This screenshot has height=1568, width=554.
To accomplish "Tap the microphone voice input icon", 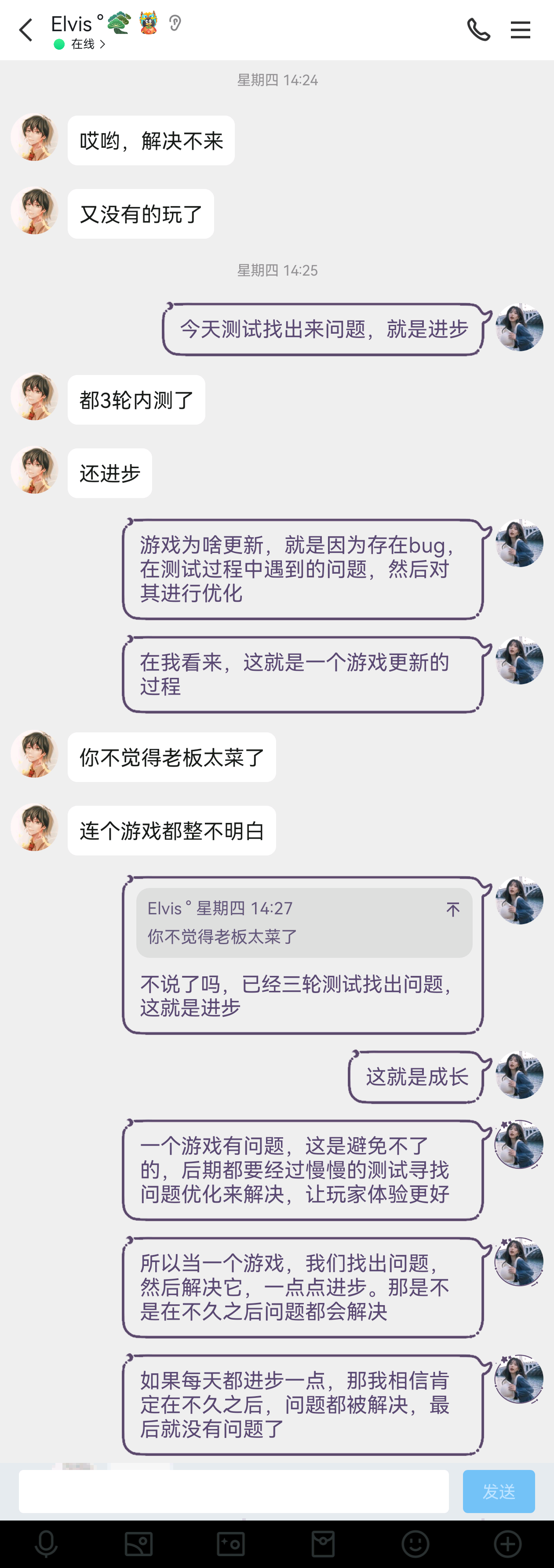I will click(46, 1543).
